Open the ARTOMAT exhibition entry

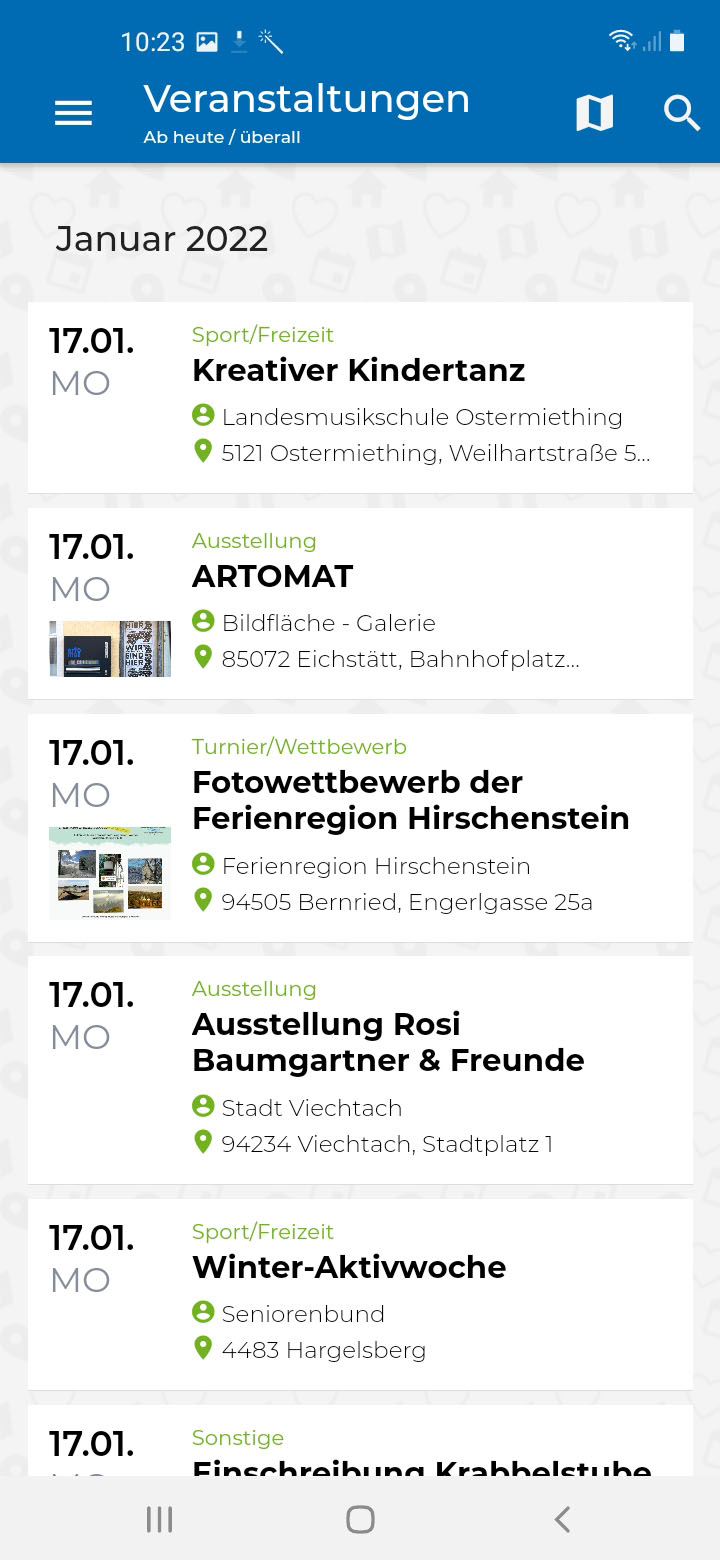click(273, 576)
